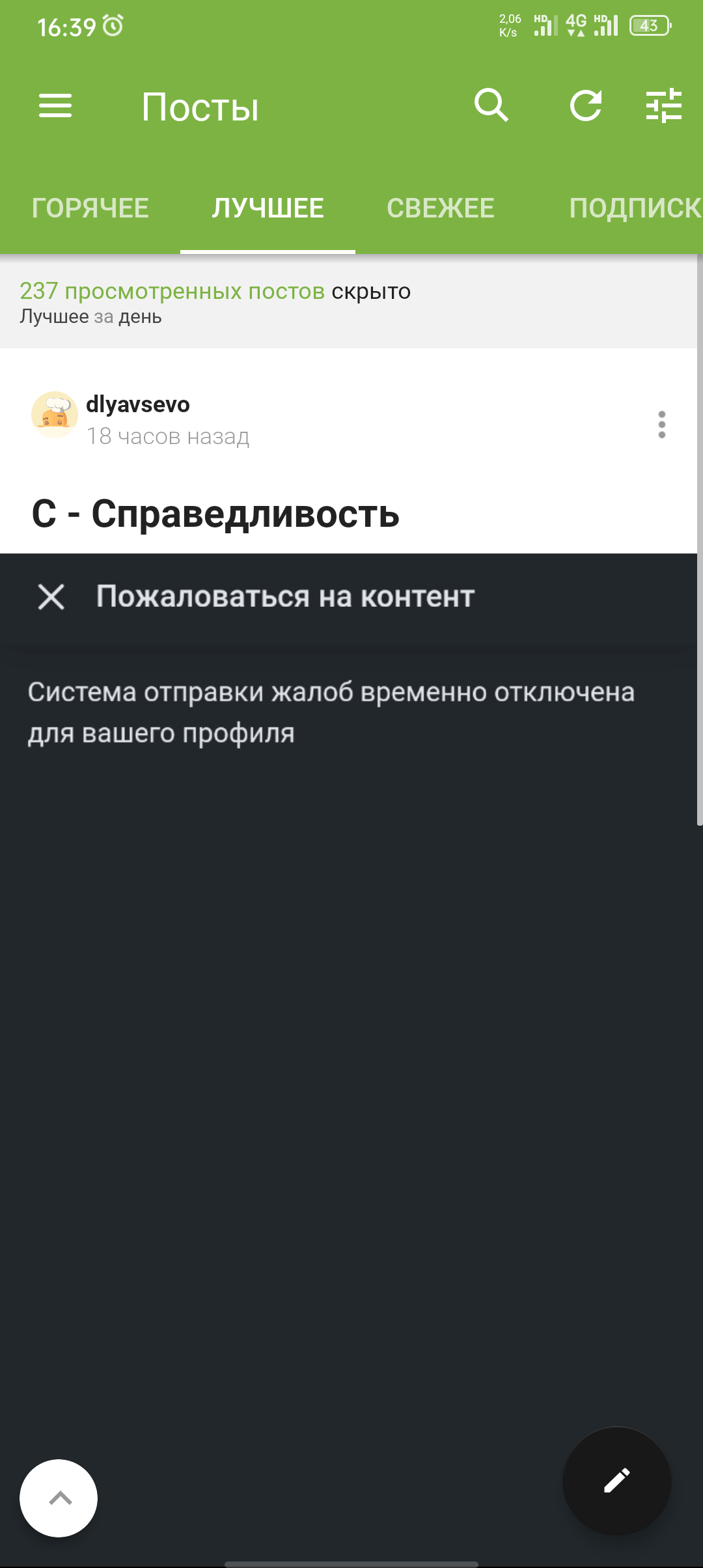Viewport: 703px width, 1568px height.
Task: Create a new post with pencil button
Action: pyautogui.click(x=616, y=1480)
